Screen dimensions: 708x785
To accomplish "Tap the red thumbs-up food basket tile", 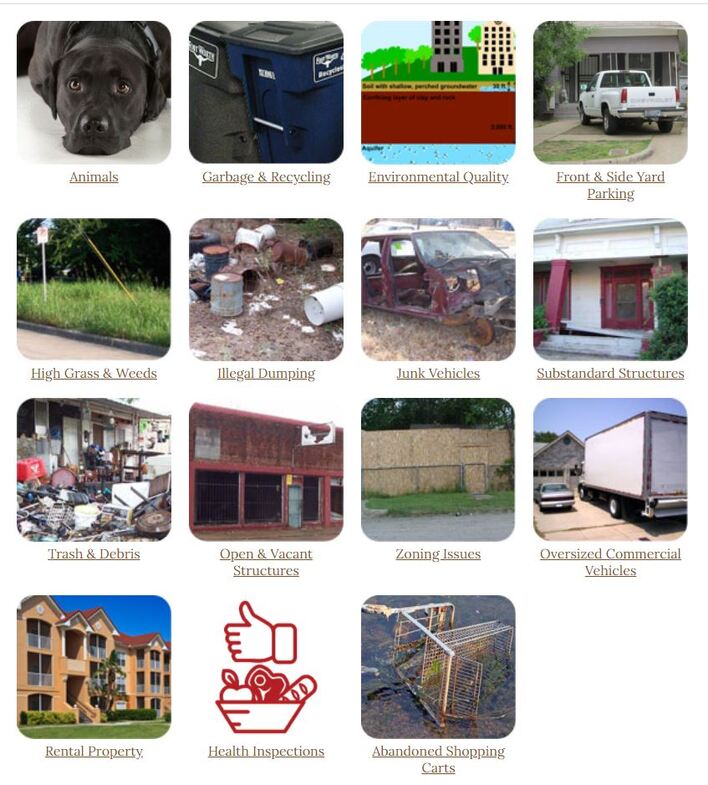I will pyautogui.click(x=266, y=667).
